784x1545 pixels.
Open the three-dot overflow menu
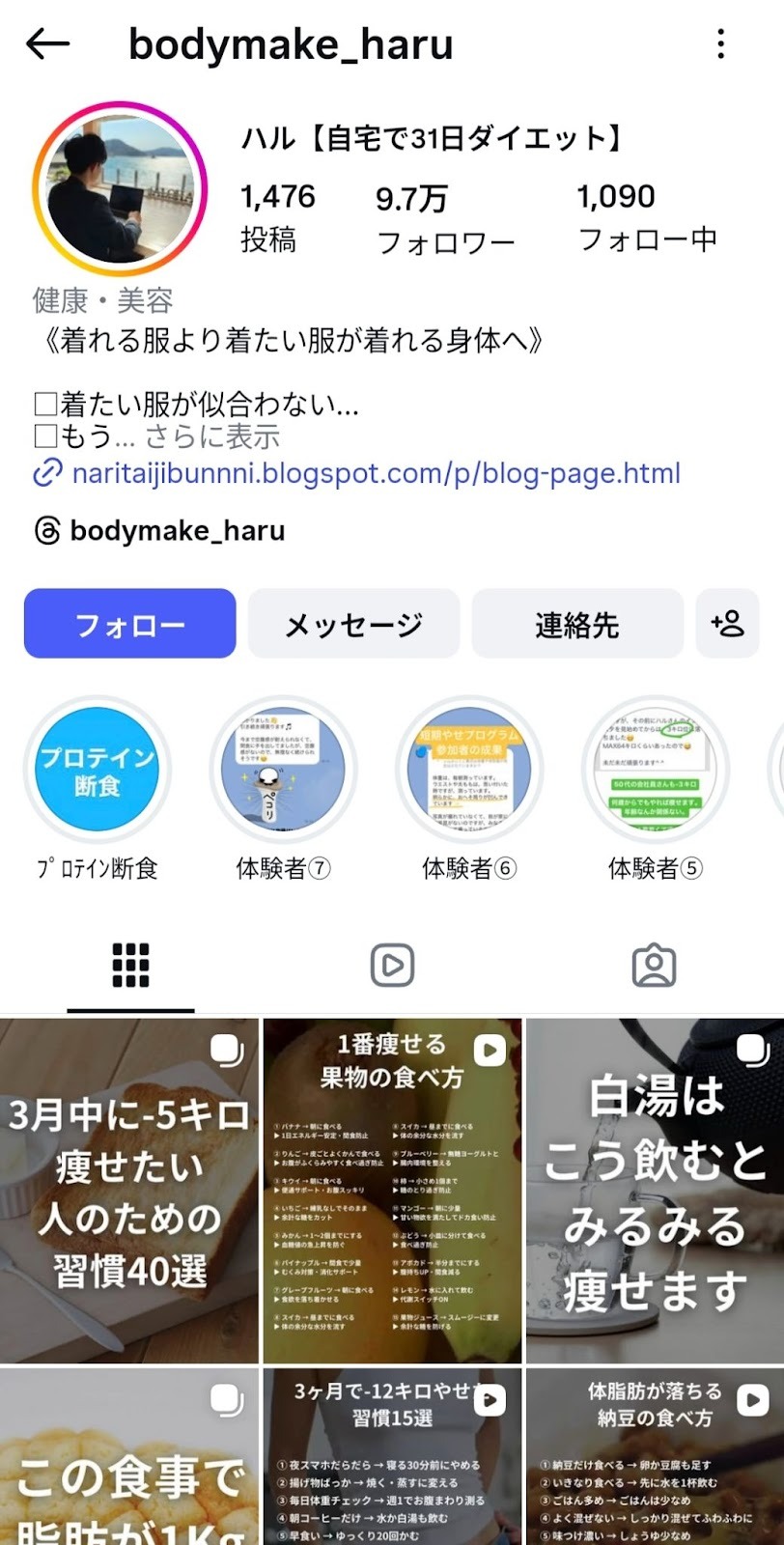point(720,44)
